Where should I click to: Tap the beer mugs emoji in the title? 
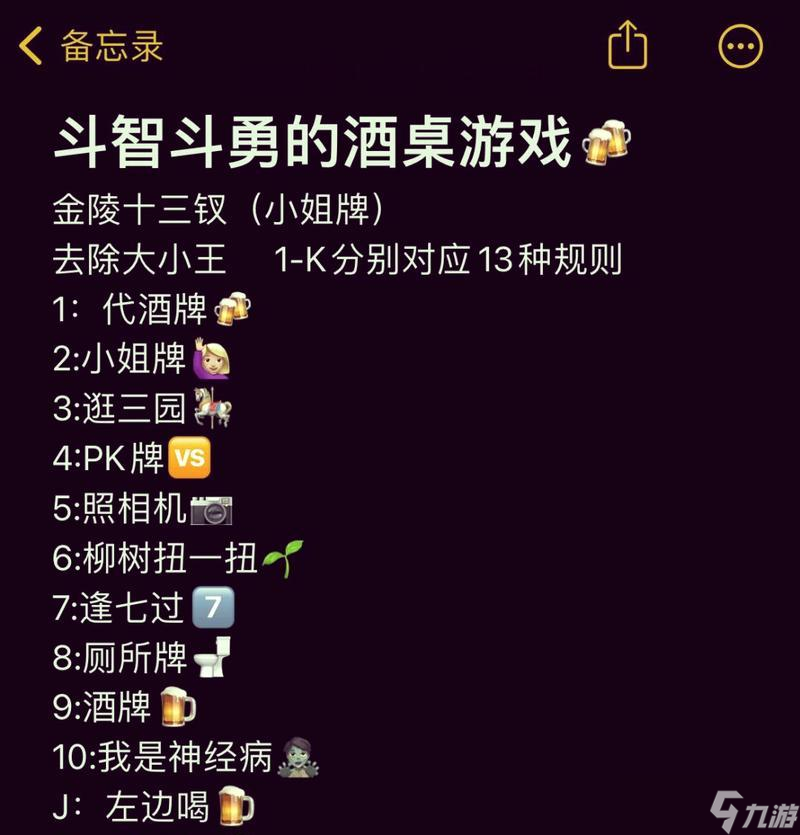608,139
